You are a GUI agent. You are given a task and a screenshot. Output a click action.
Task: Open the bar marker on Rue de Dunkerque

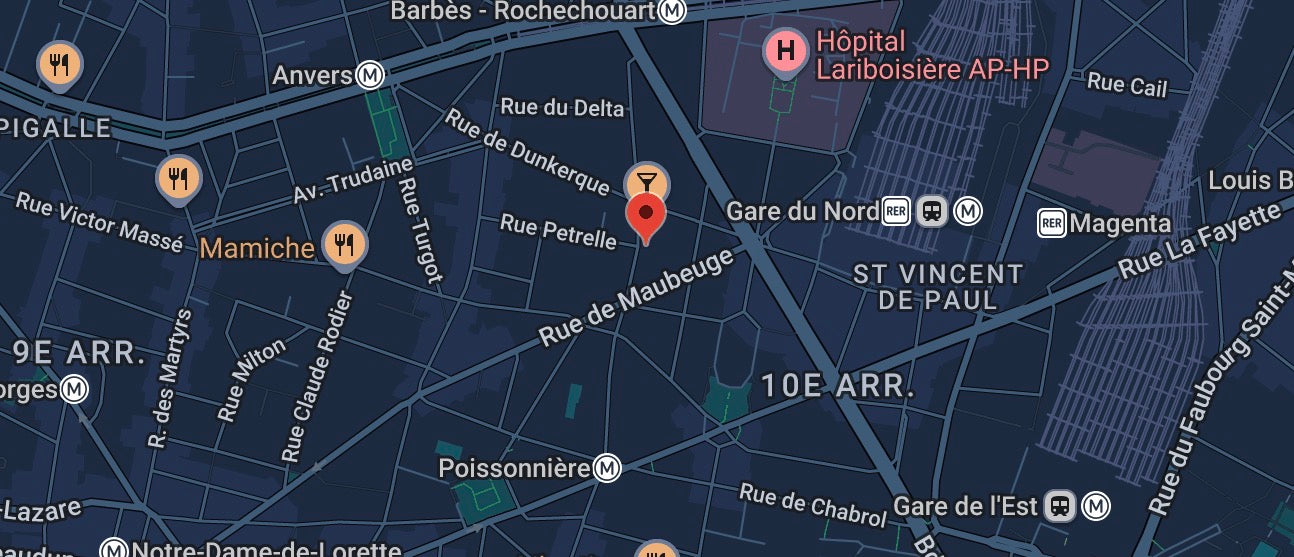[647, 183]
